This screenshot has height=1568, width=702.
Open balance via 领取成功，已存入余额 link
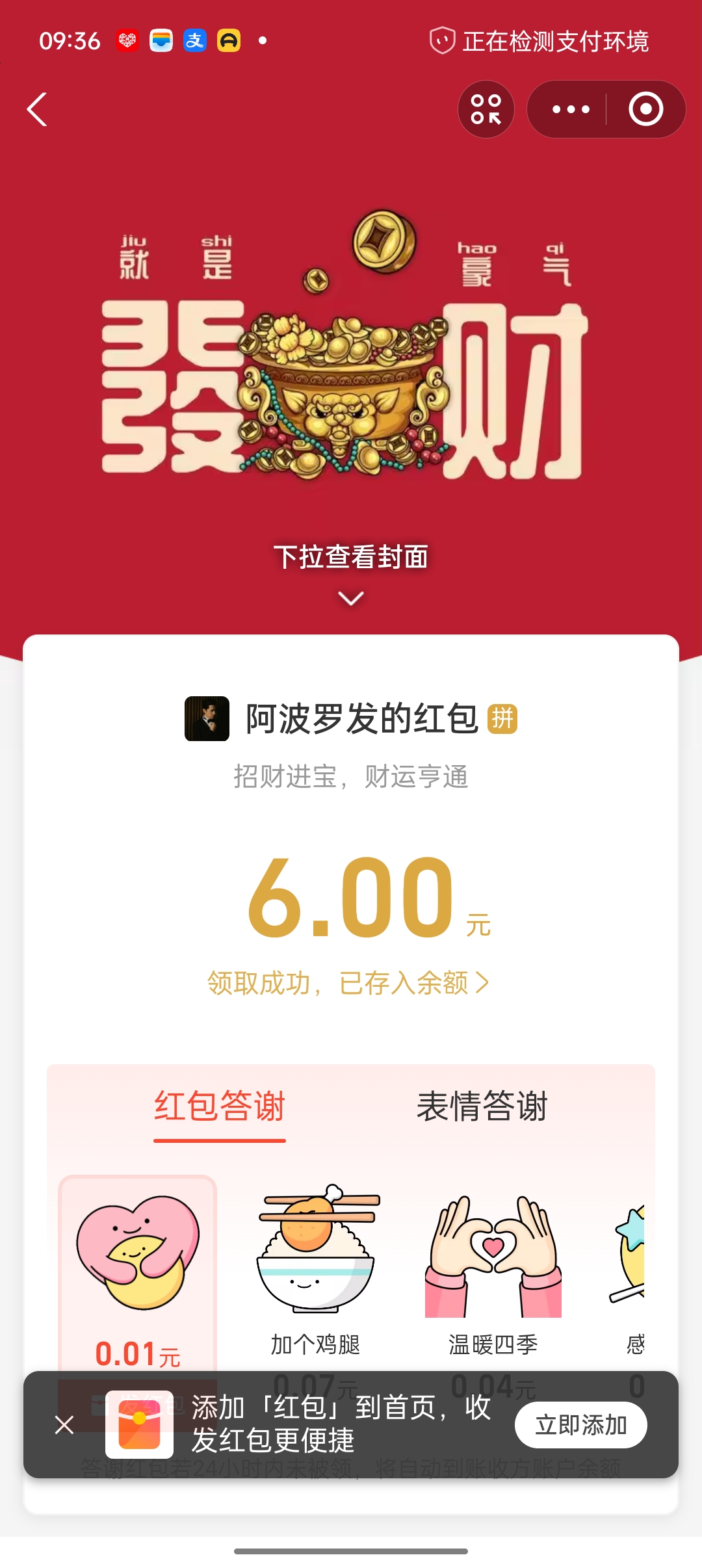pos(348,983)
